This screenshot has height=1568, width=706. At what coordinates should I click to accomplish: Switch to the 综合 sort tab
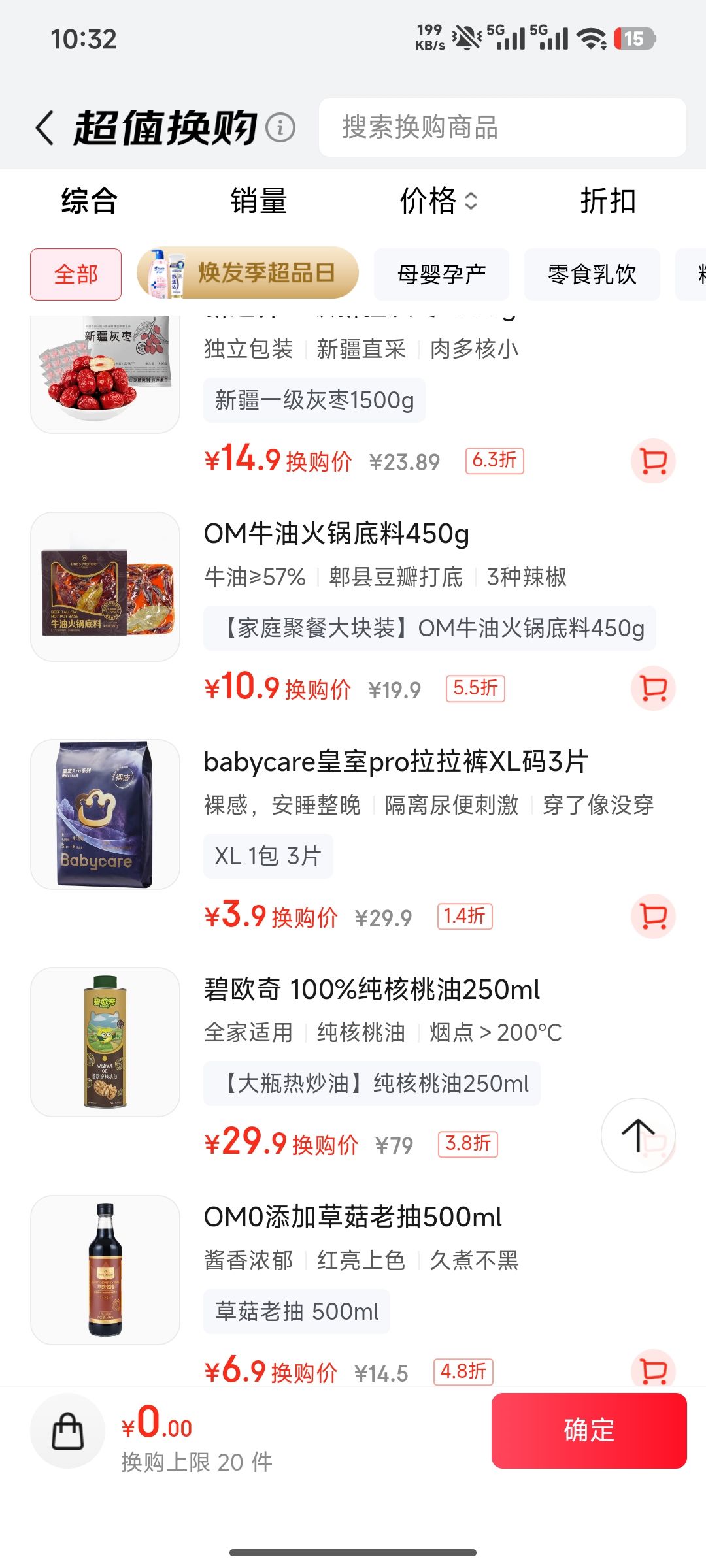pos(89,201)
